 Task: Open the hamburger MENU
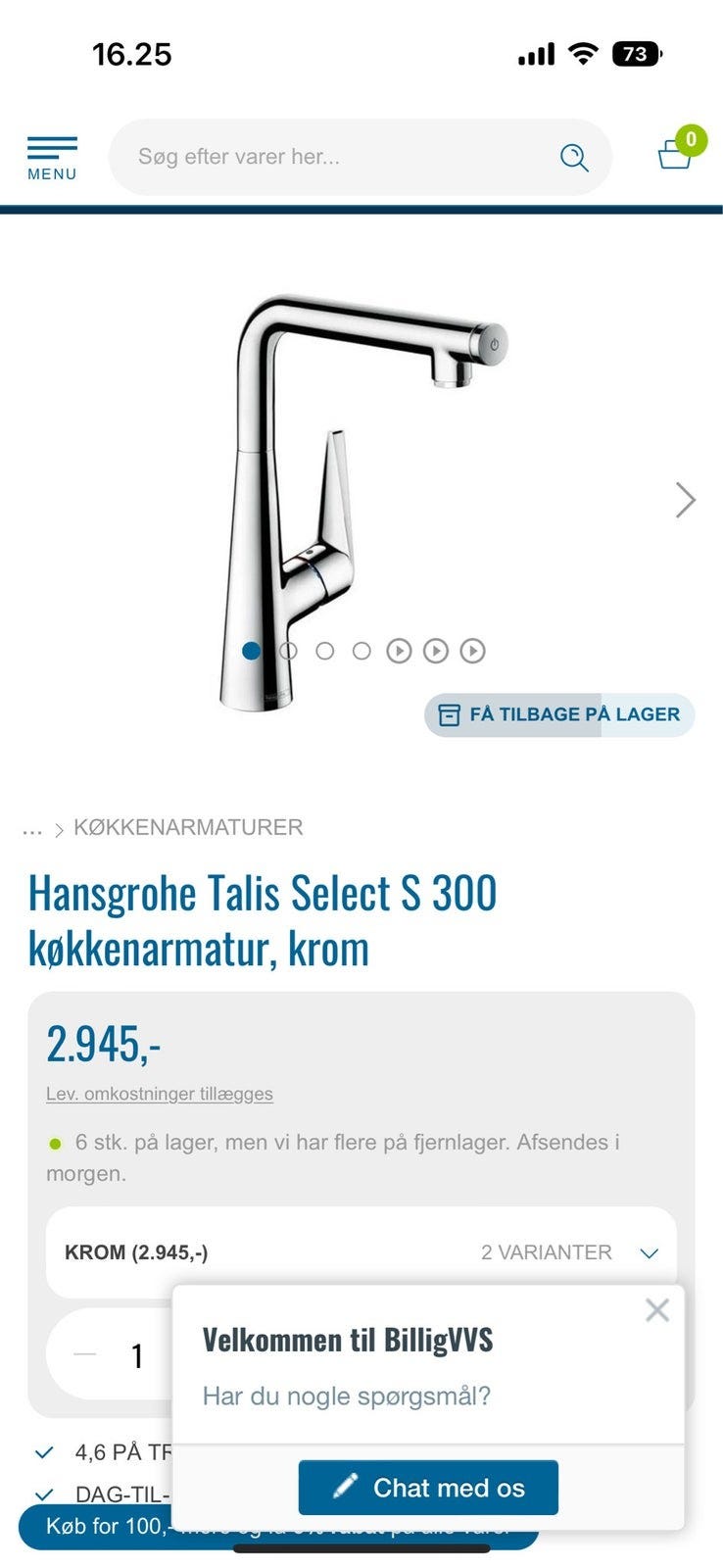point(52,155)
